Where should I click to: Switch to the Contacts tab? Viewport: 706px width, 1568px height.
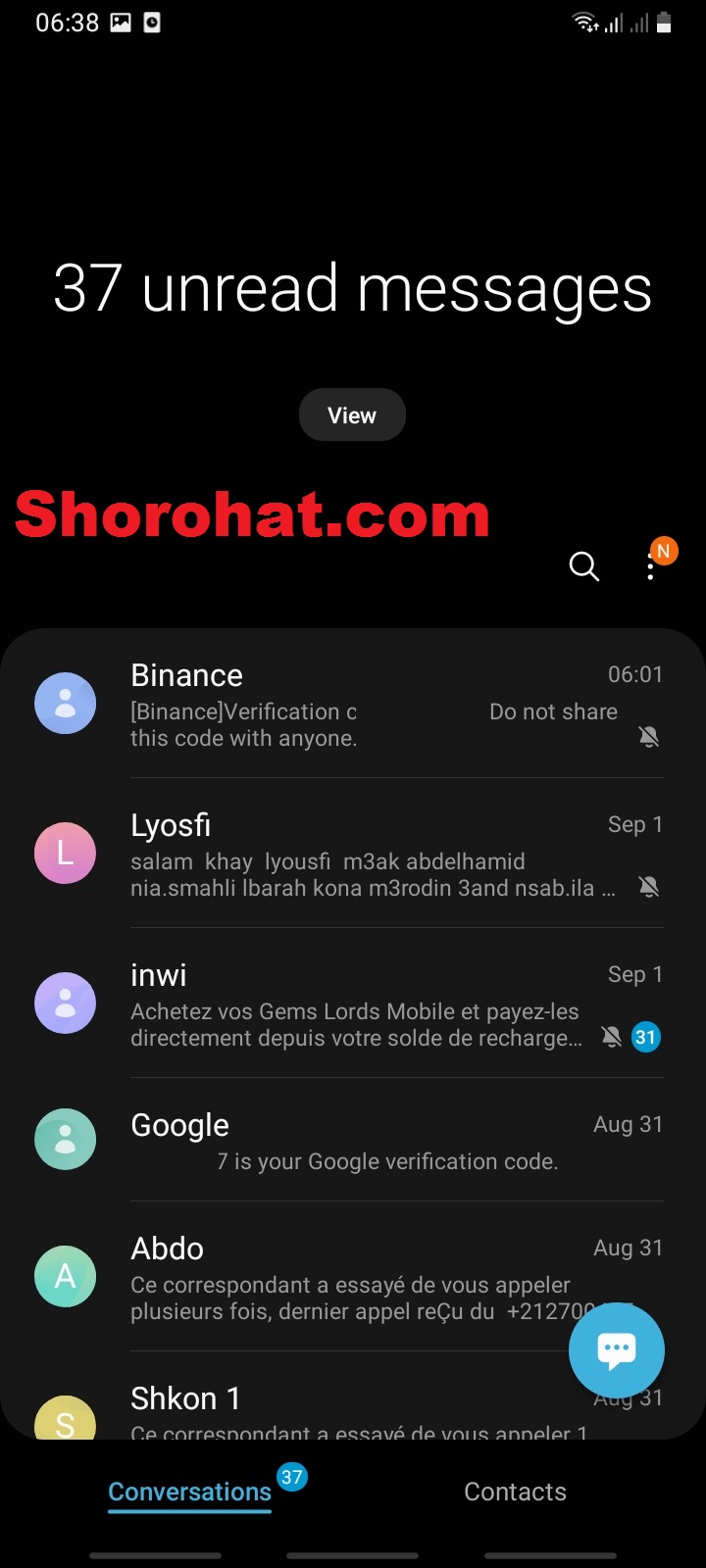click(515, 1492)
